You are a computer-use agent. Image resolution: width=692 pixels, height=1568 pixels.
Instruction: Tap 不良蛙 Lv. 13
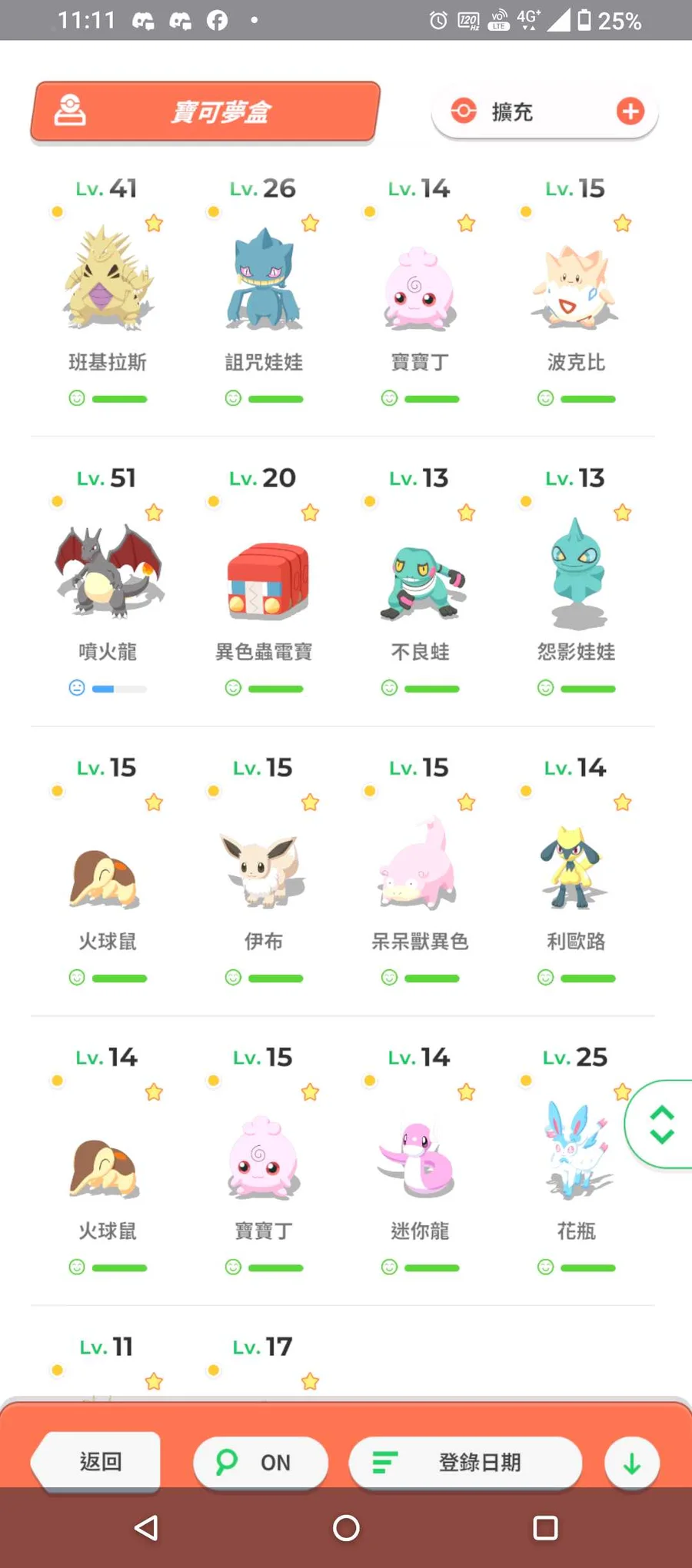pyautogui.click(x=420, y=580)
